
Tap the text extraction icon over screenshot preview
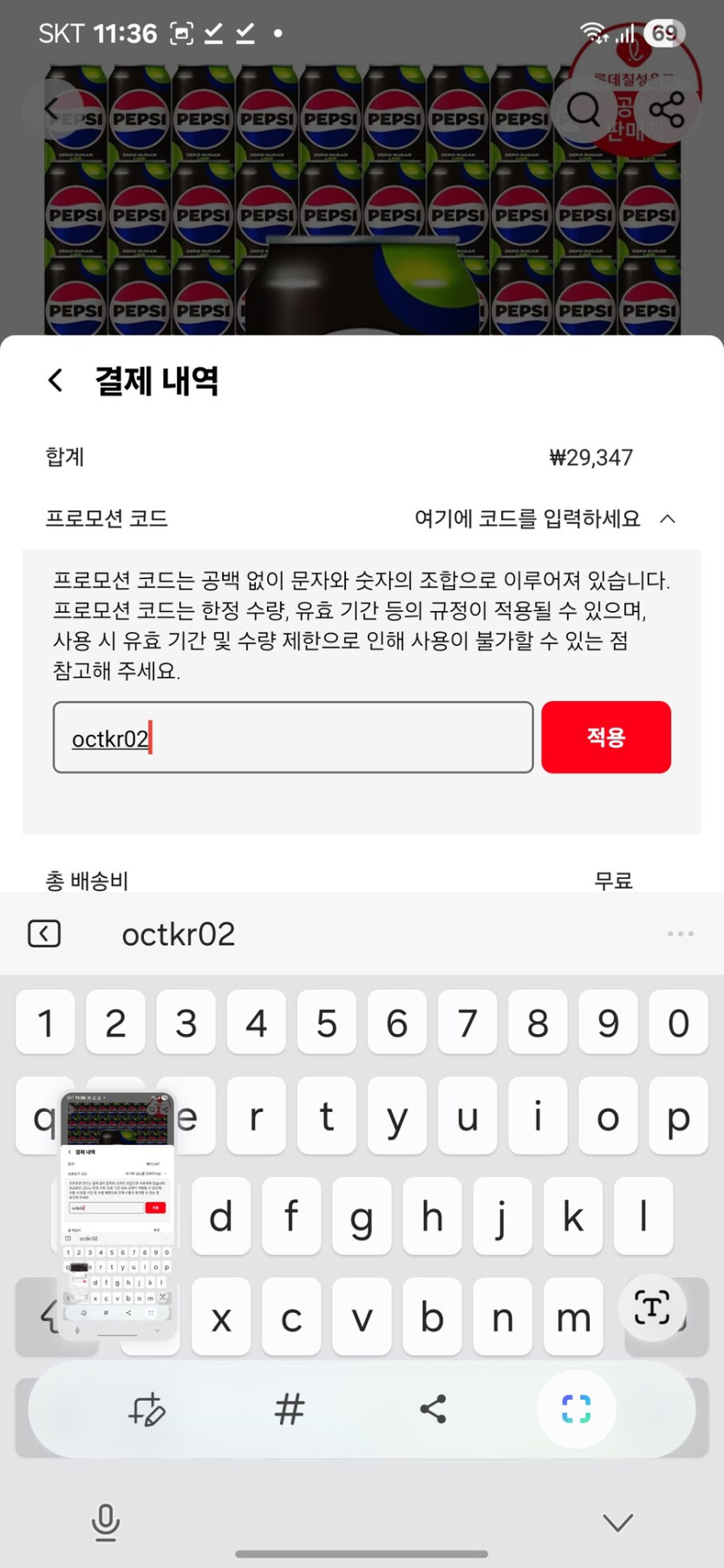653,1307
